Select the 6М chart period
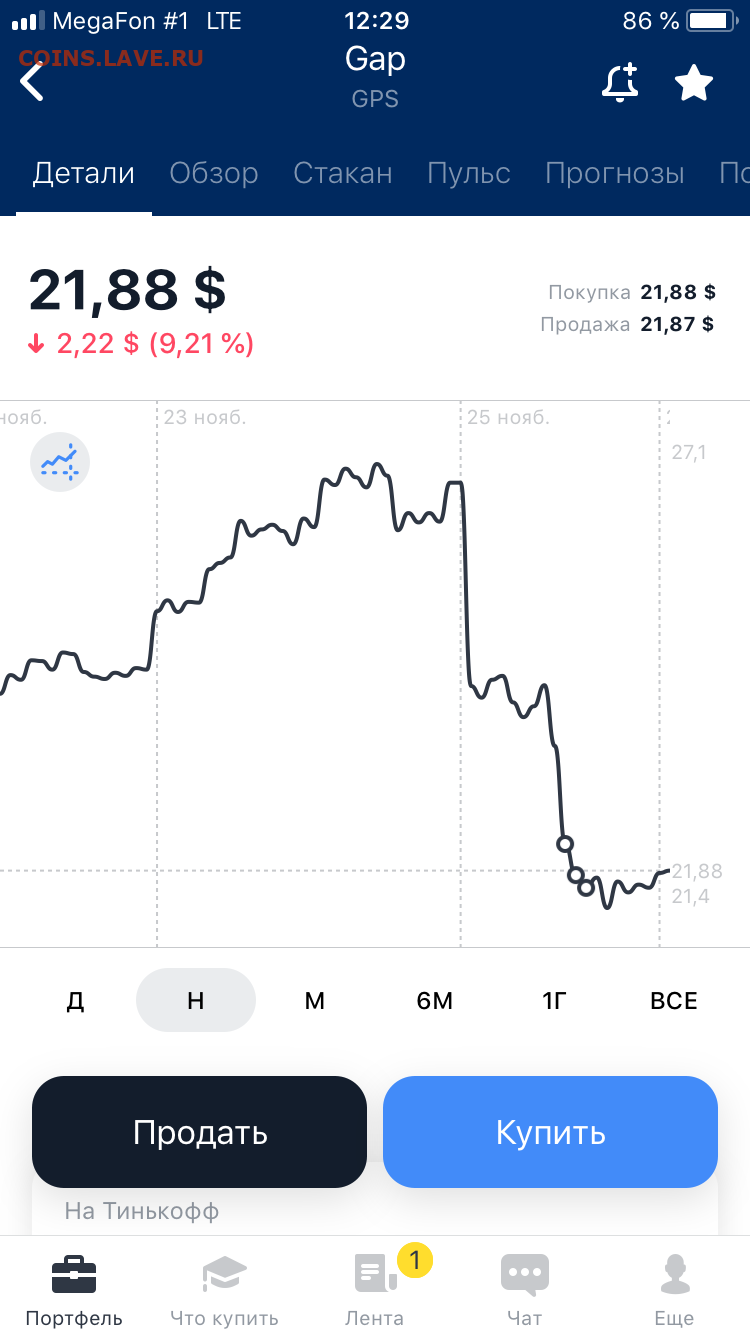Viewport: 750px width, 1334px height. (435, 1001)
